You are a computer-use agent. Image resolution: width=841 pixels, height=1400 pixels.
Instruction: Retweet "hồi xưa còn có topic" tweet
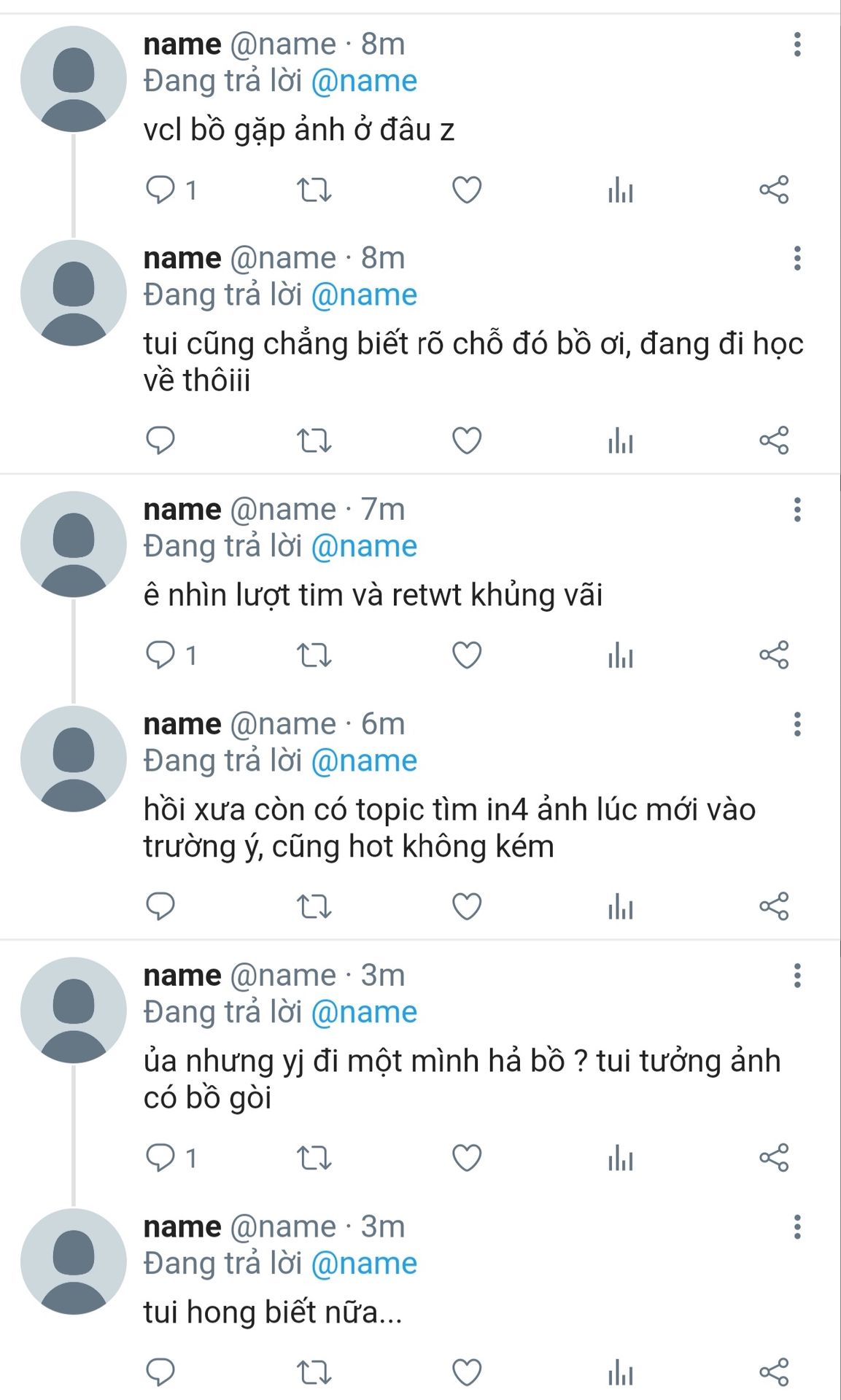point(314,906)
